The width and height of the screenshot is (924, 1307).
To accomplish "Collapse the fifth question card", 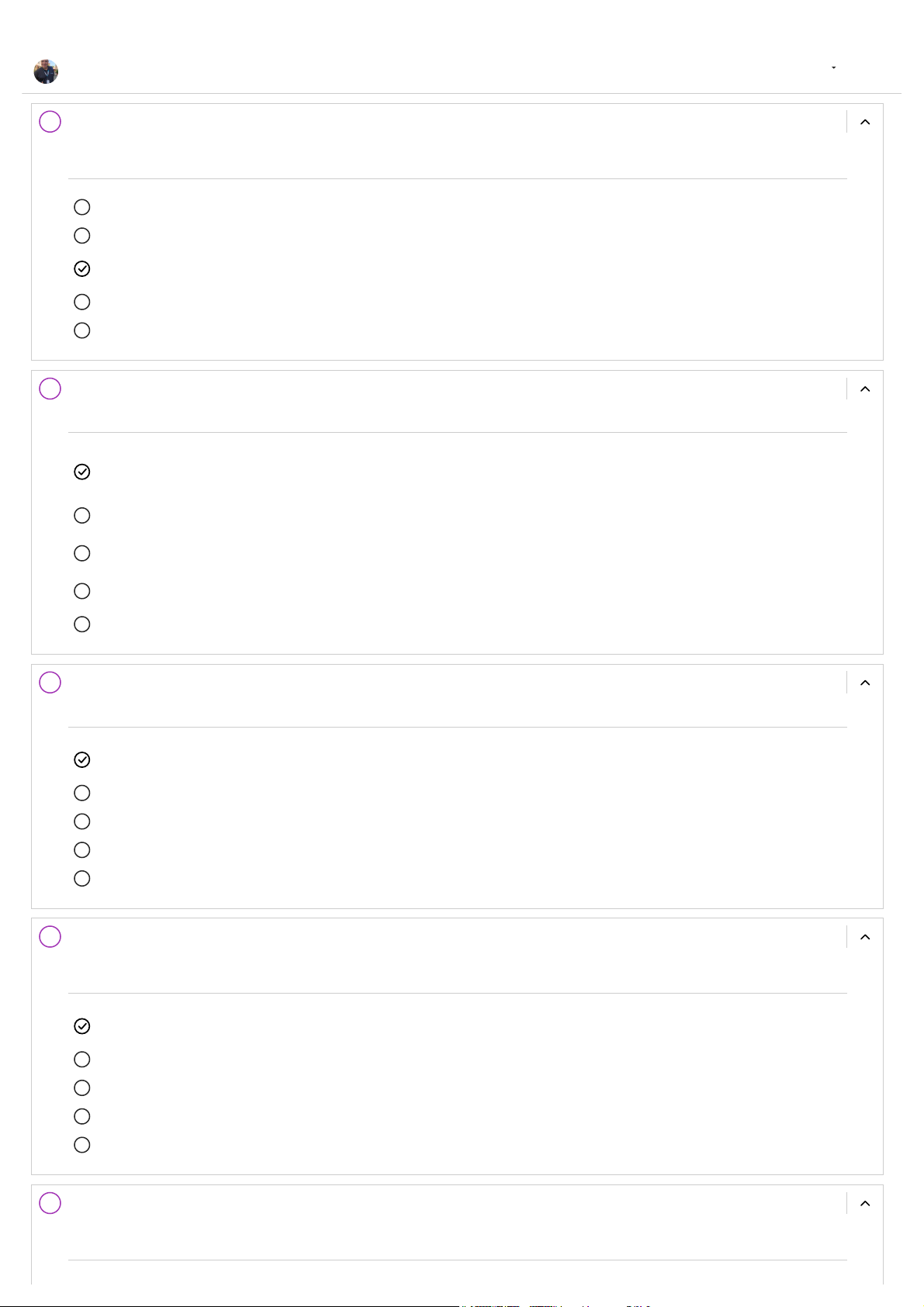I will pyautogui.click(x=865, y=1204).
